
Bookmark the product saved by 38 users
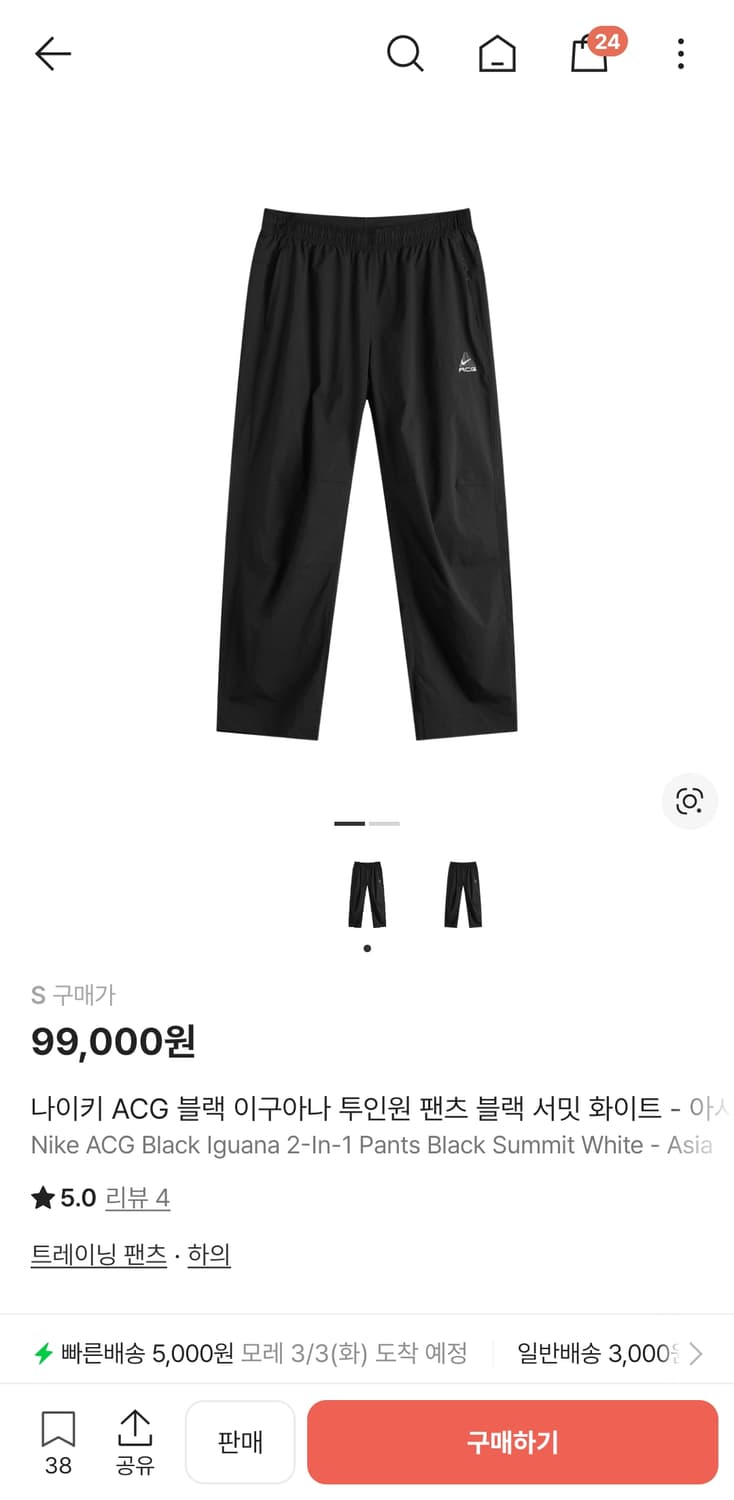click(58, 1440)
